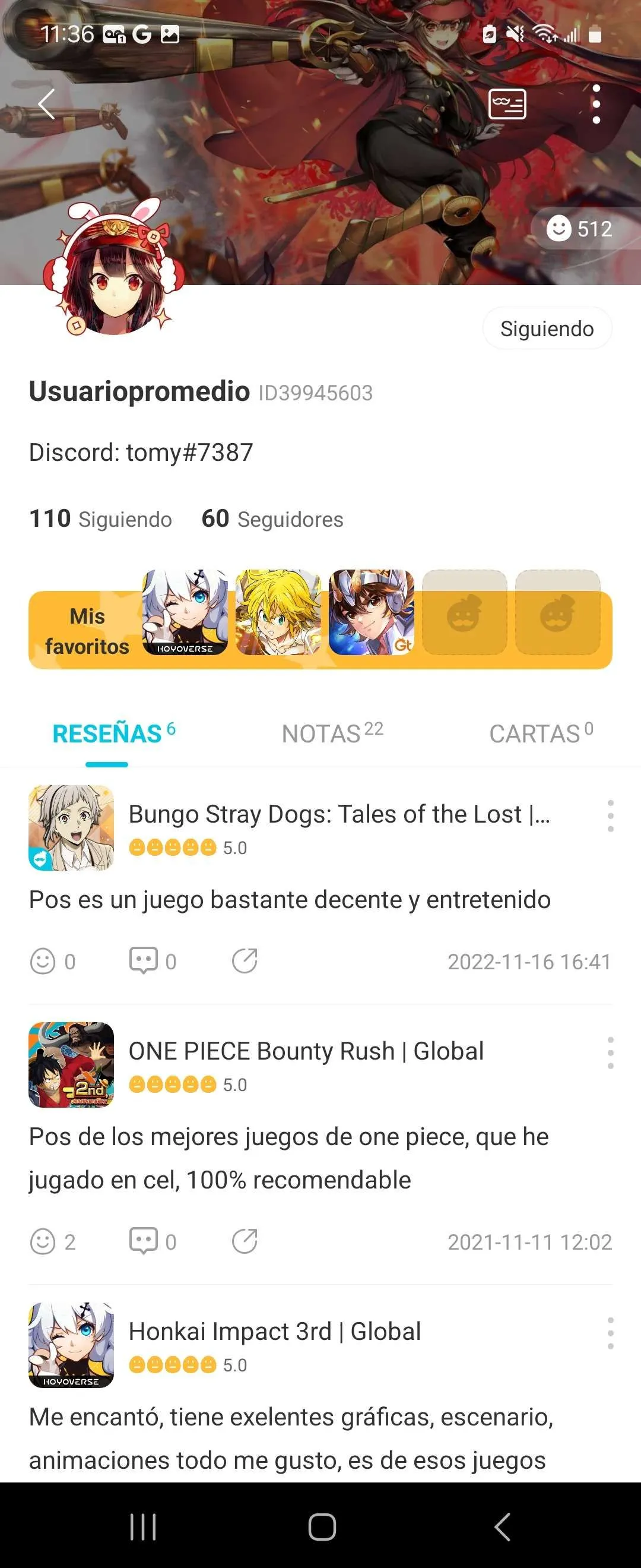This screenshot has height=1568, width=641.
Task: Open the Saint Seiya favorite game icon
Action: coord(371,612)
